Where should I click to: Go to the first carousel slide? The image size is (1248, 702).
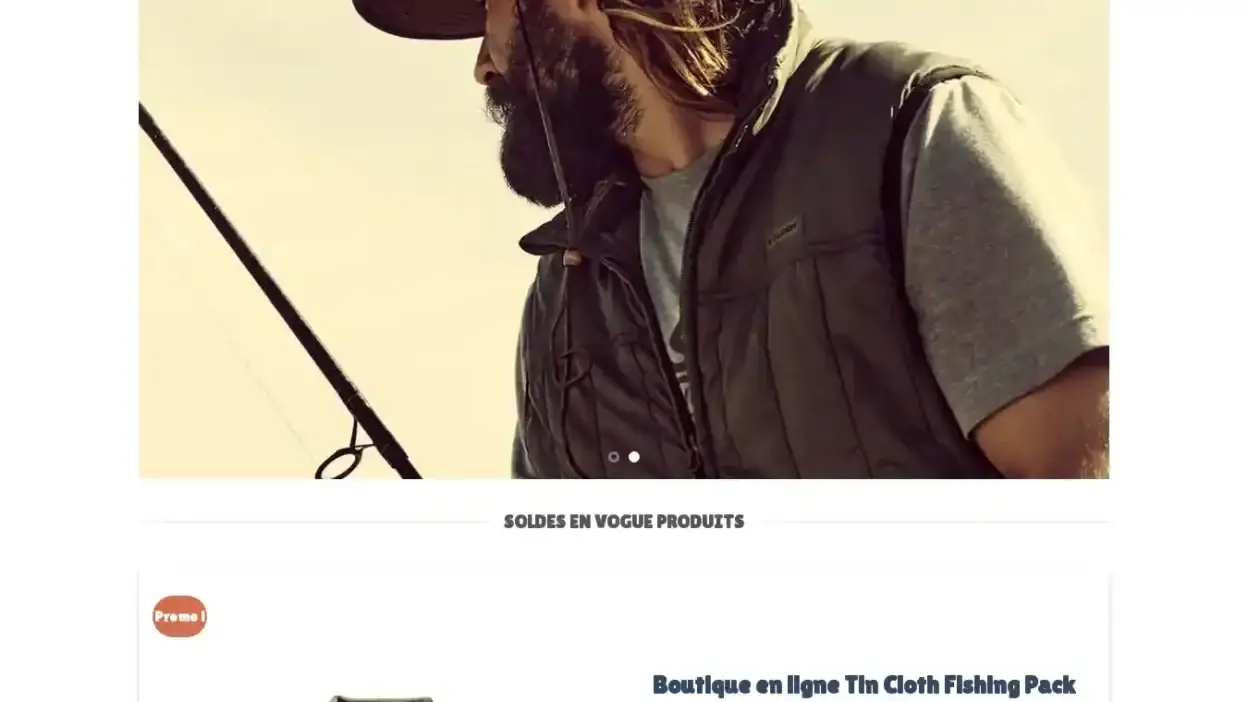[614, 457]
